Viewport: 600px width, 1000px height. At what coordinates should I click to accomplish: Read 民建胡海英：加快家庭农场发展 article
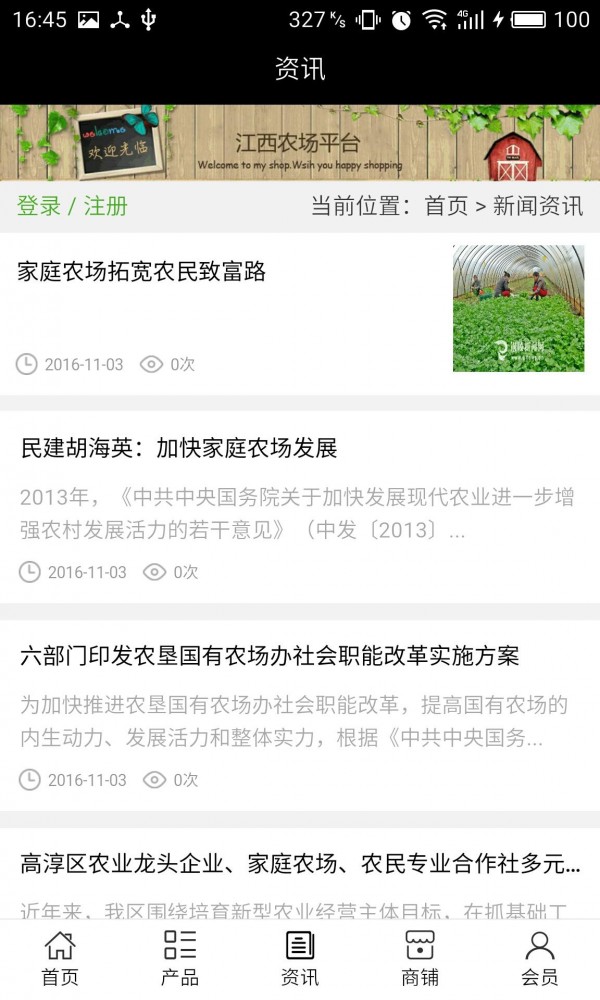coord(179,448)
